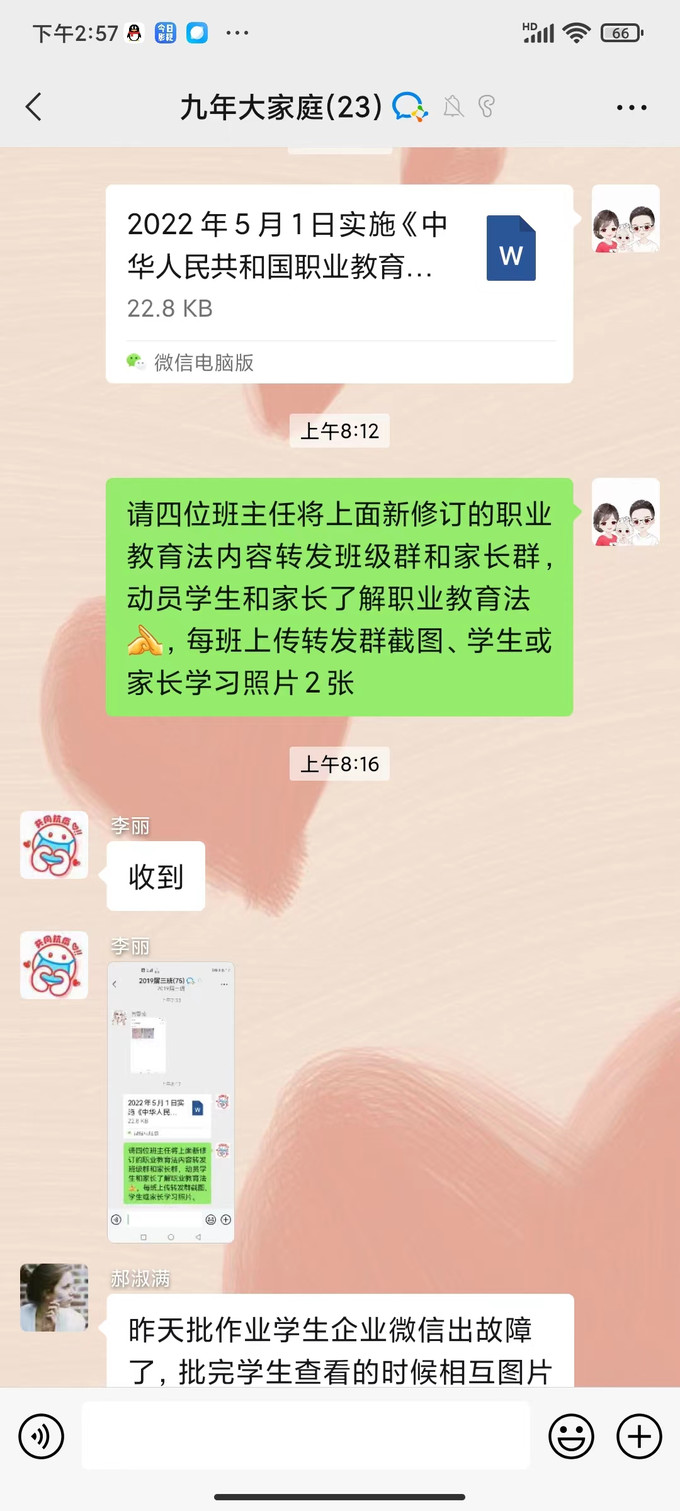Open 李丽's avatar beside 收到 message
This screenshot has width=680, height=1511.
[54, 845]
